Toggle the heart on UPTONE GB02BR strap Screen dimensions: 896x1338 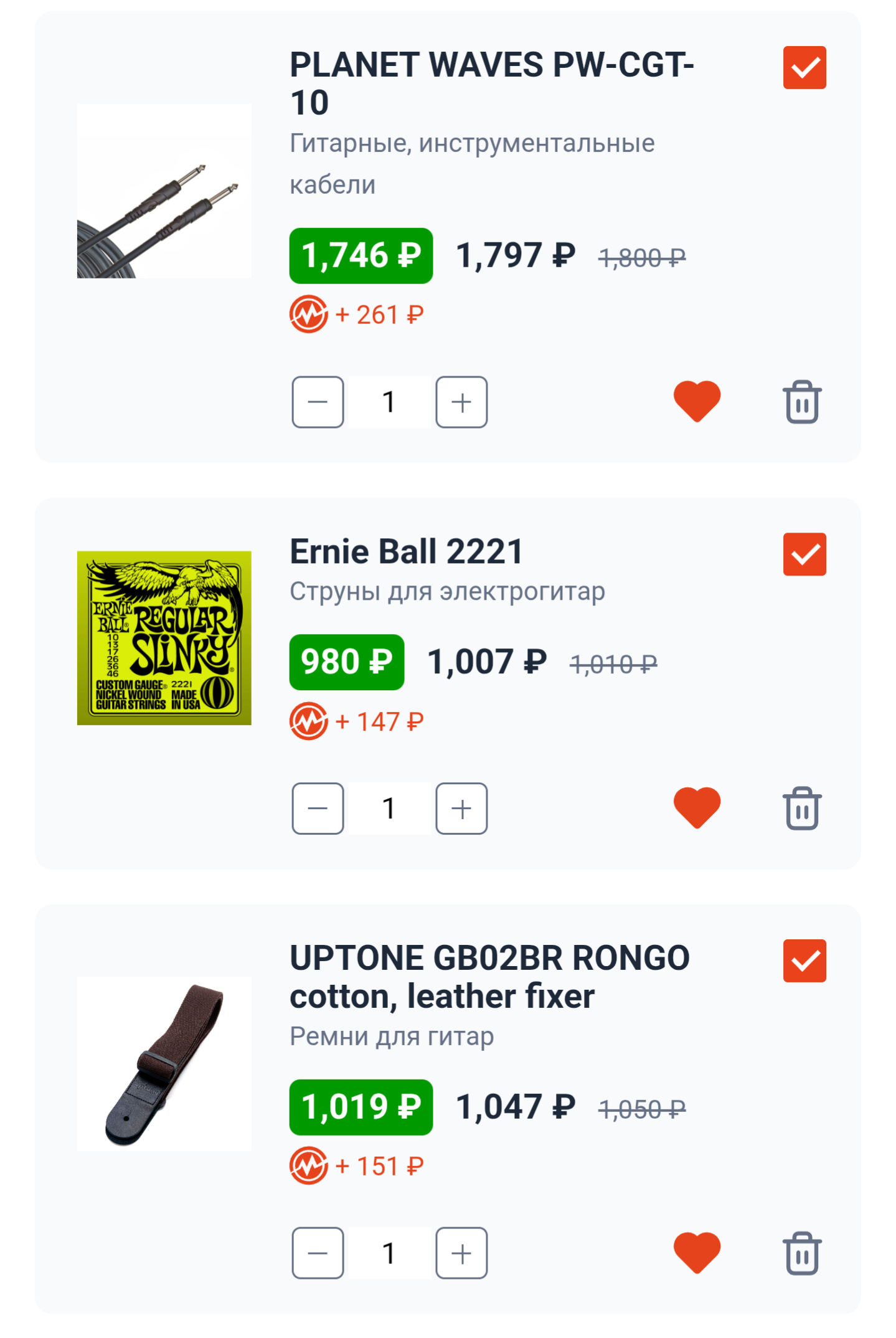(x=697, y=1253)
